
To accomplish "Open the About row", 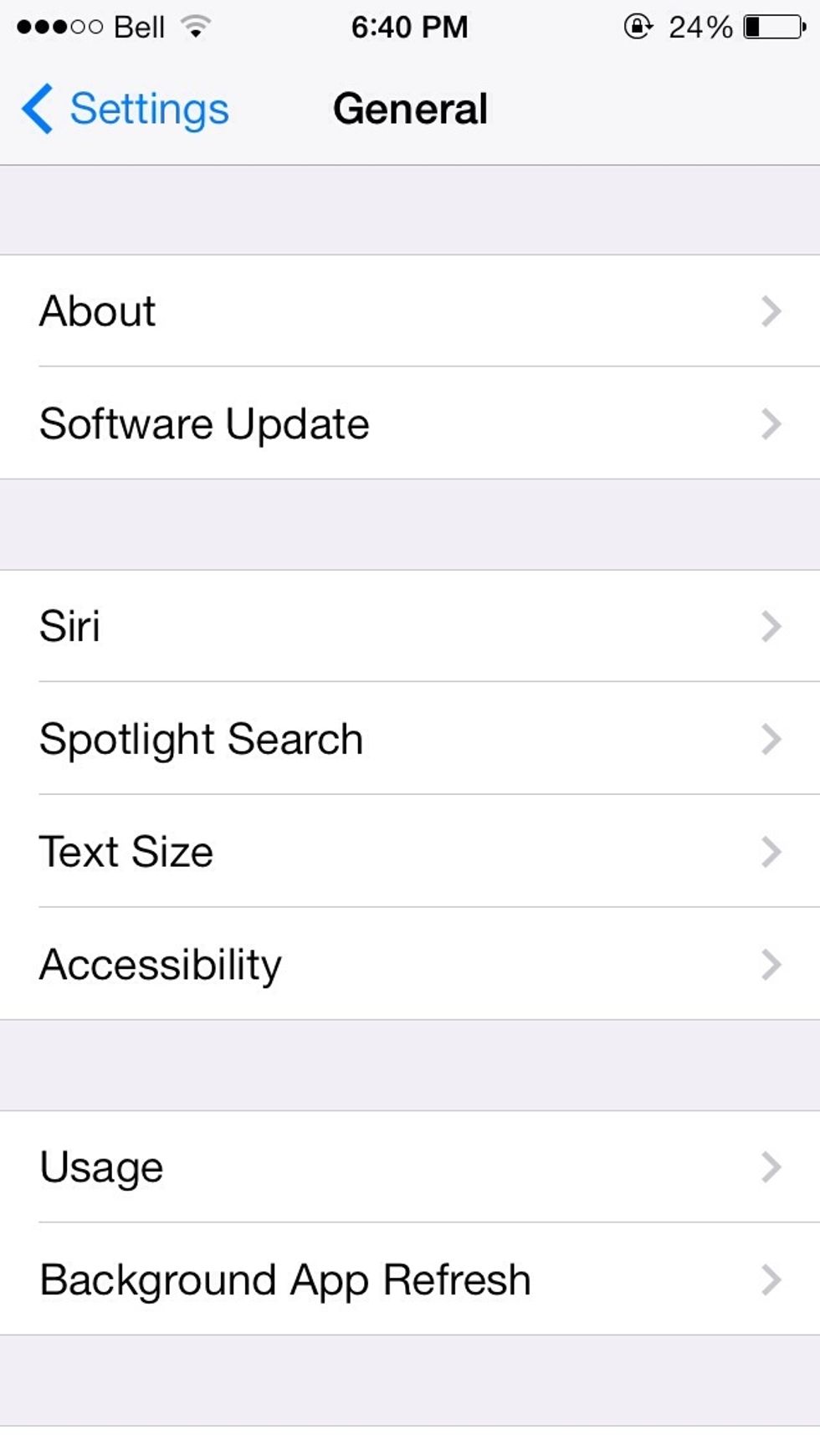I will [x=410, y=311].
